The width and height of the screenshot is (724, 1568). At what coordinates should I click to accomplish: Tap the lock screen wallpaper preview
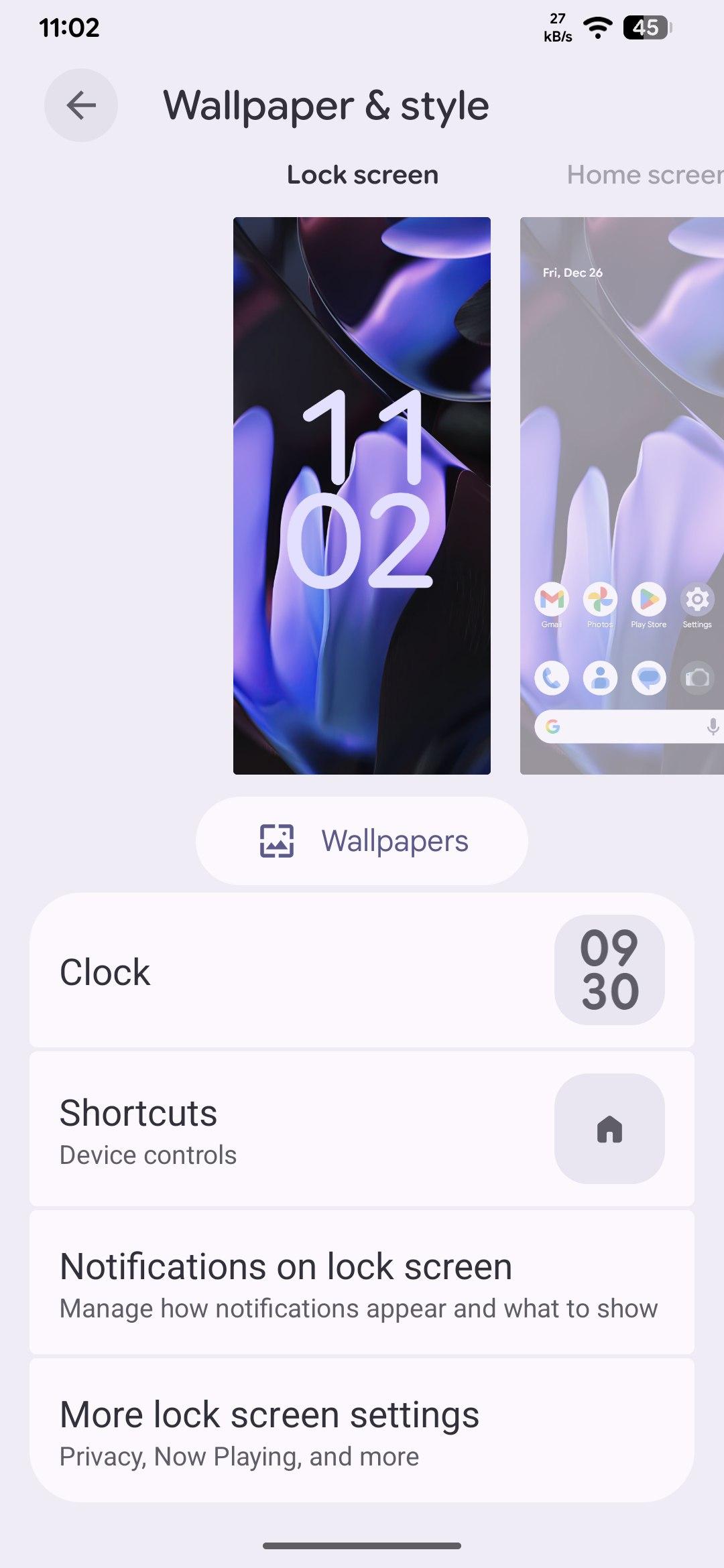click(362, 496)
